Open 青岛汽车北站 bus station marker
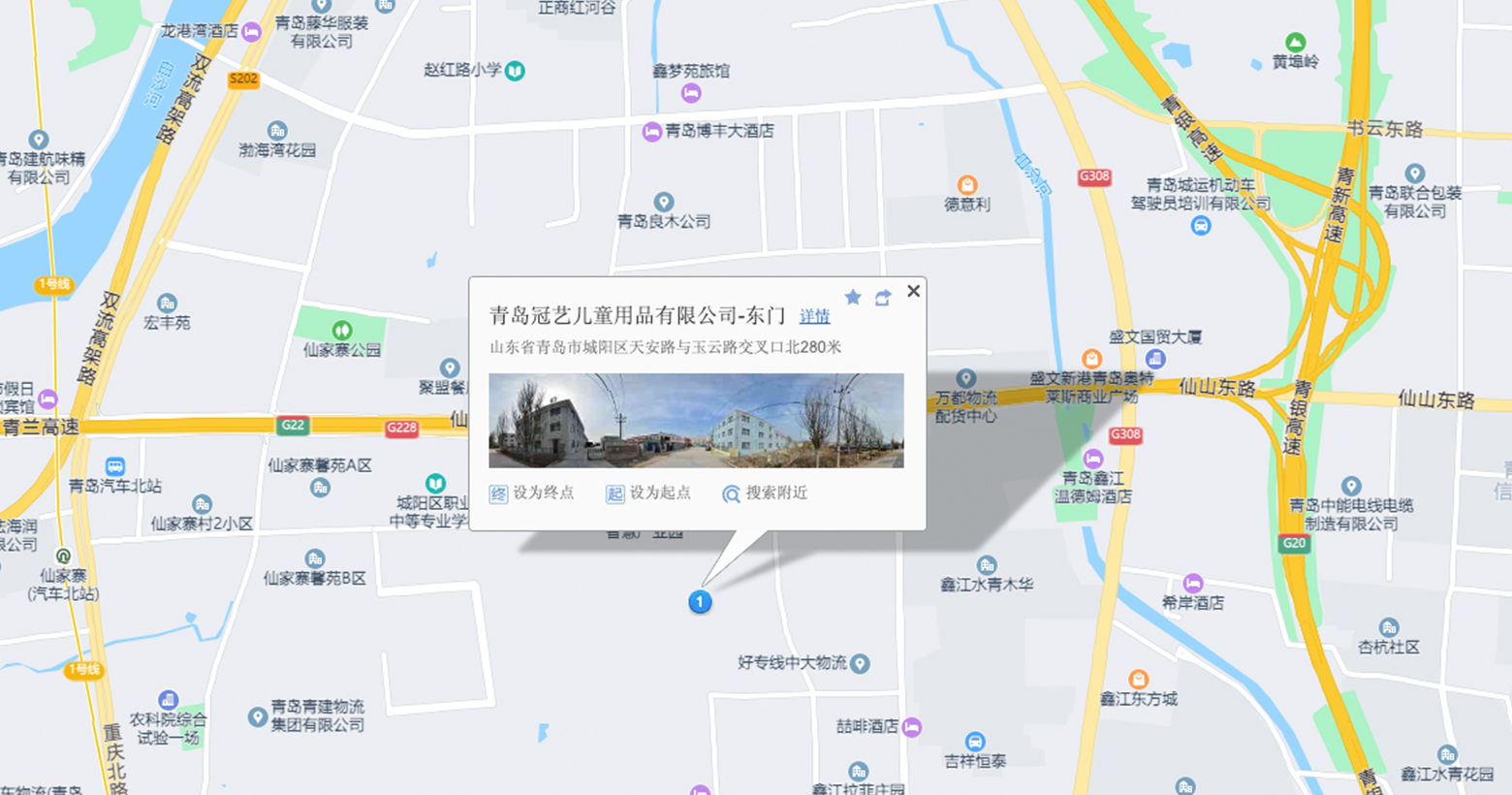Image resolution: width=1512 pixels, height=795 pixels. coord(115,467)
